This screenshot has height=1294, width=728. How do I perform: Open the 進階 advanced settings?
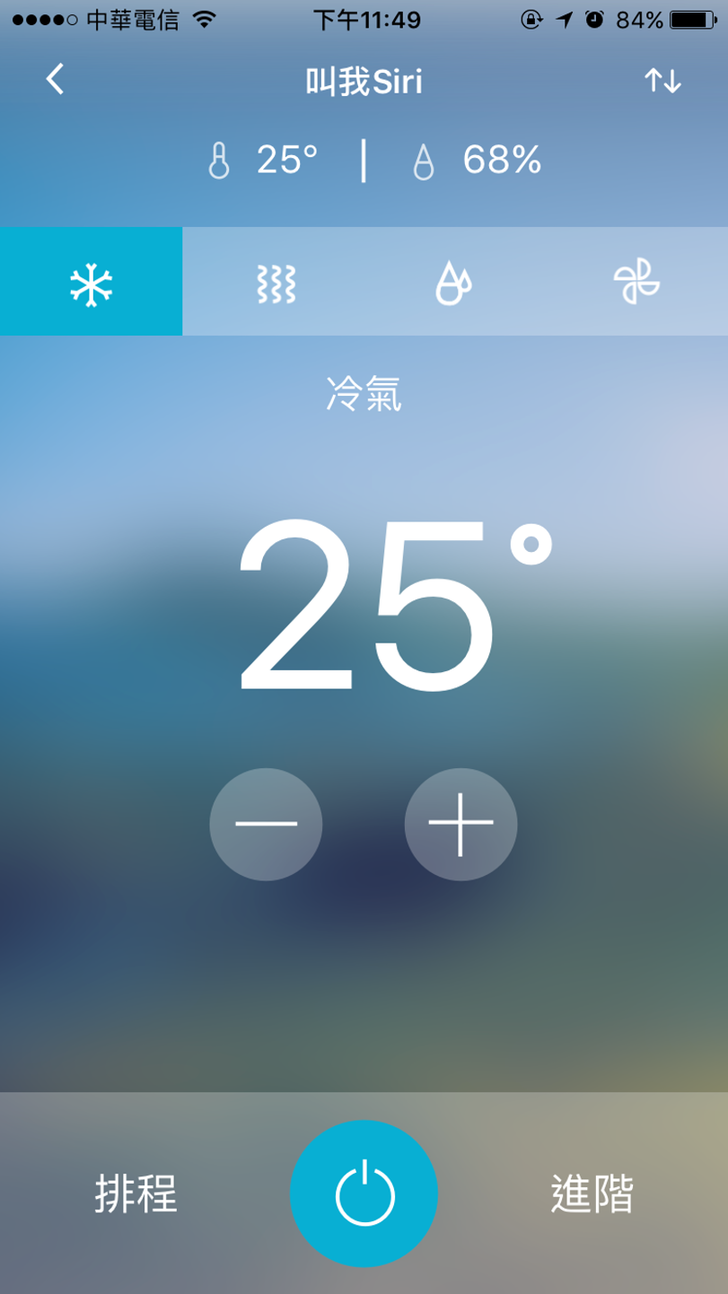point(592,1194)
